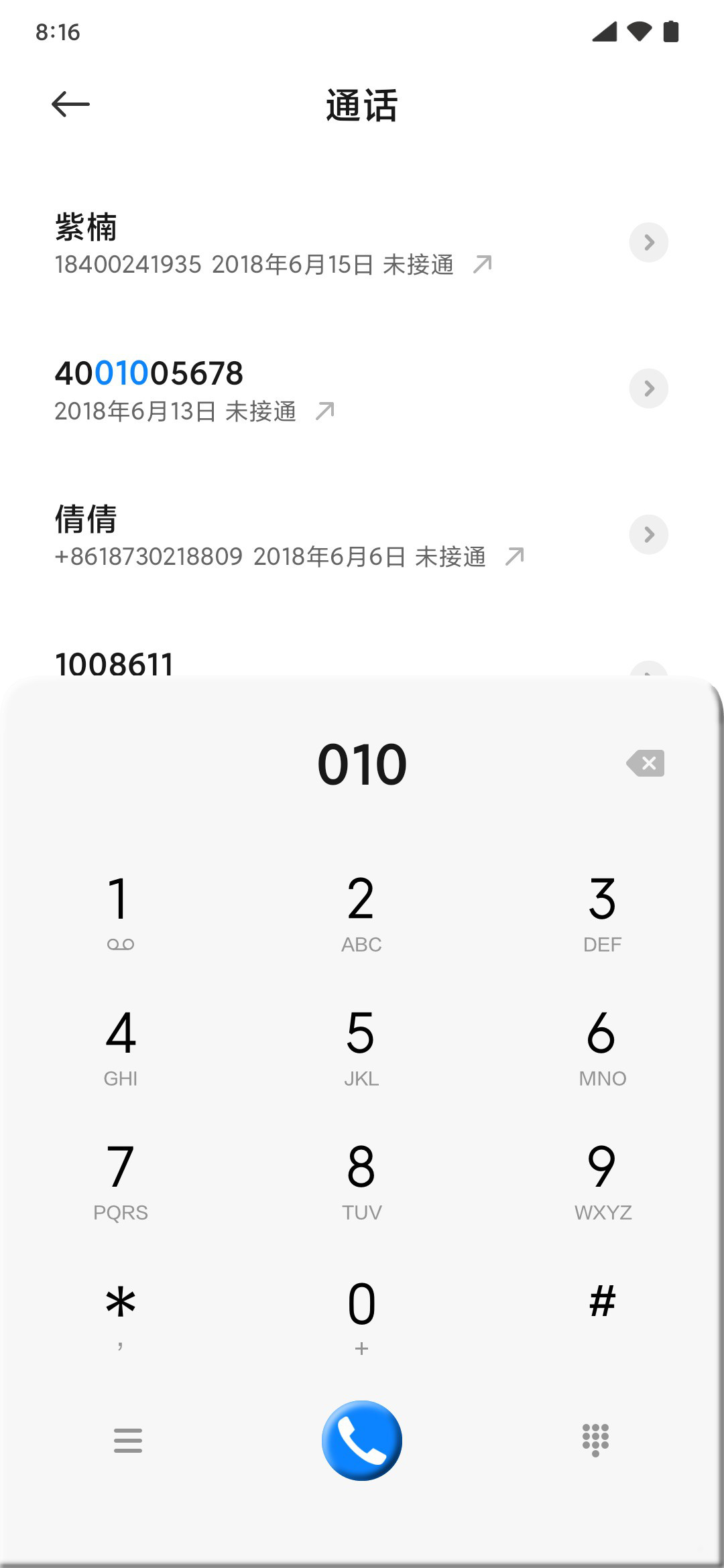Tap keypad key 8 TUV

[x=362, y=1181]
